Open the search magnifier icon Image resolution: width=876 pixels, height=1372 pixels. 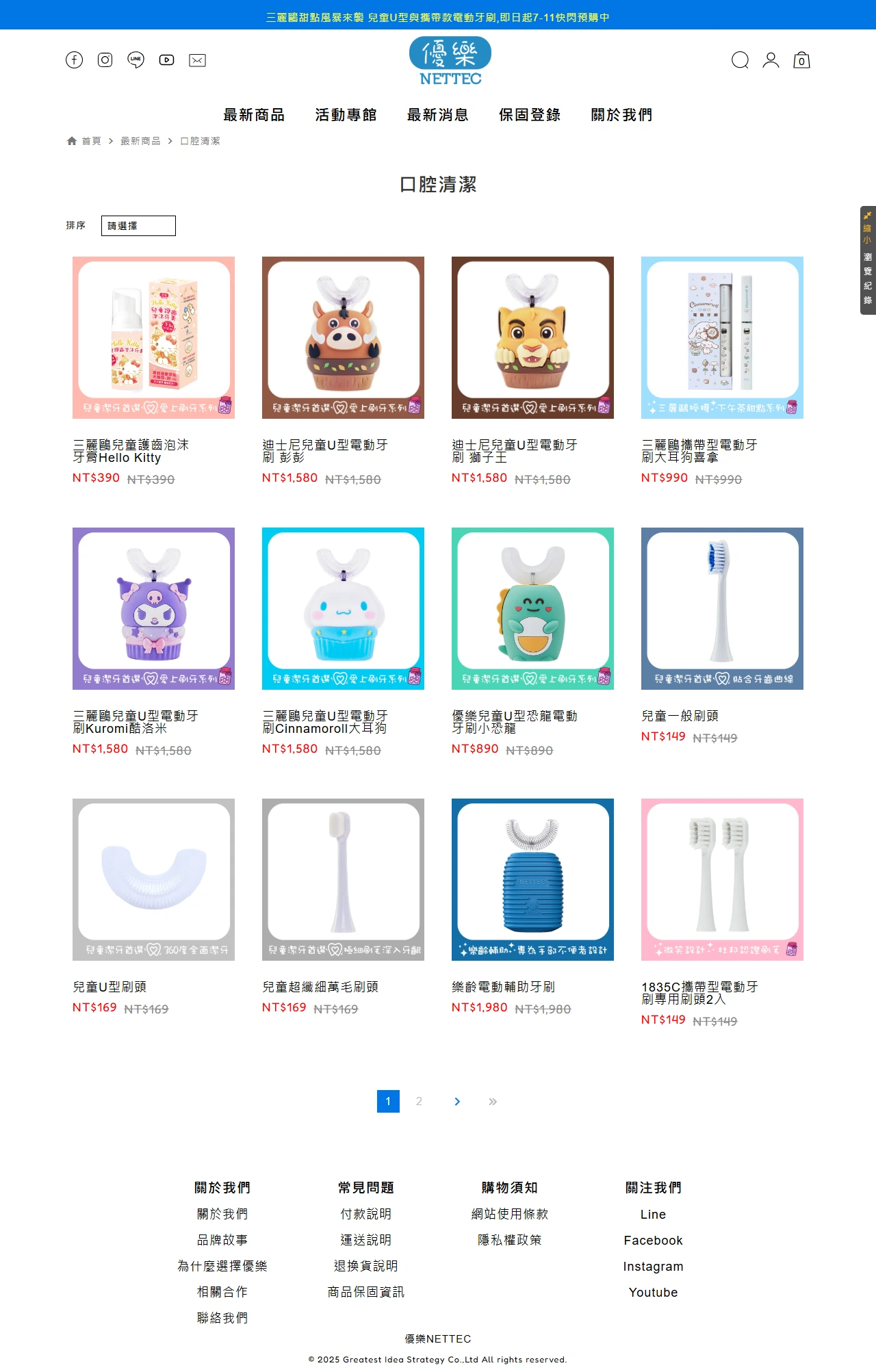point(740,60)
